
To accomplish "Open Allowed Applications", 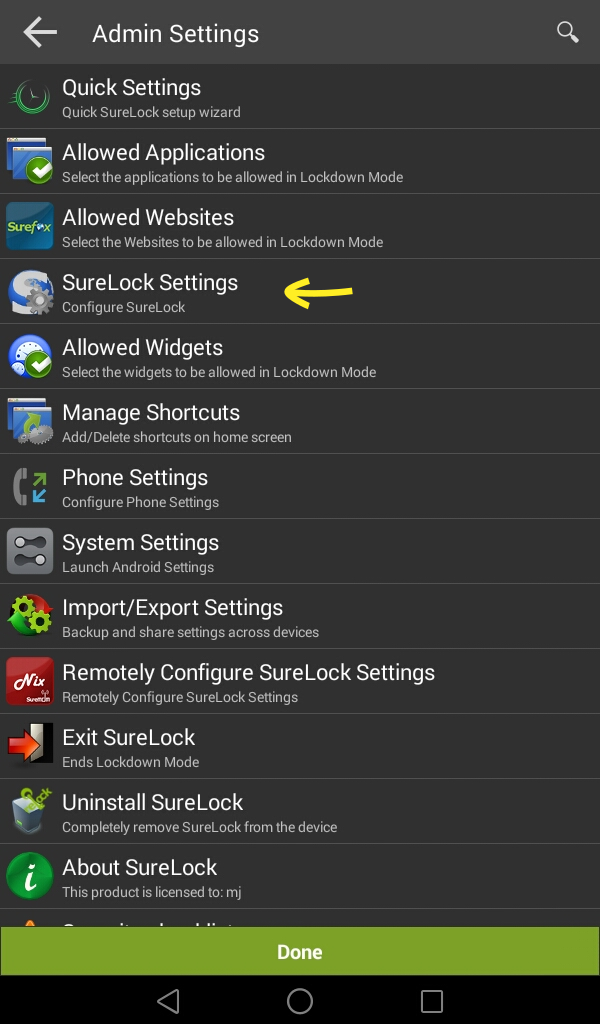I will pos(300,161).
